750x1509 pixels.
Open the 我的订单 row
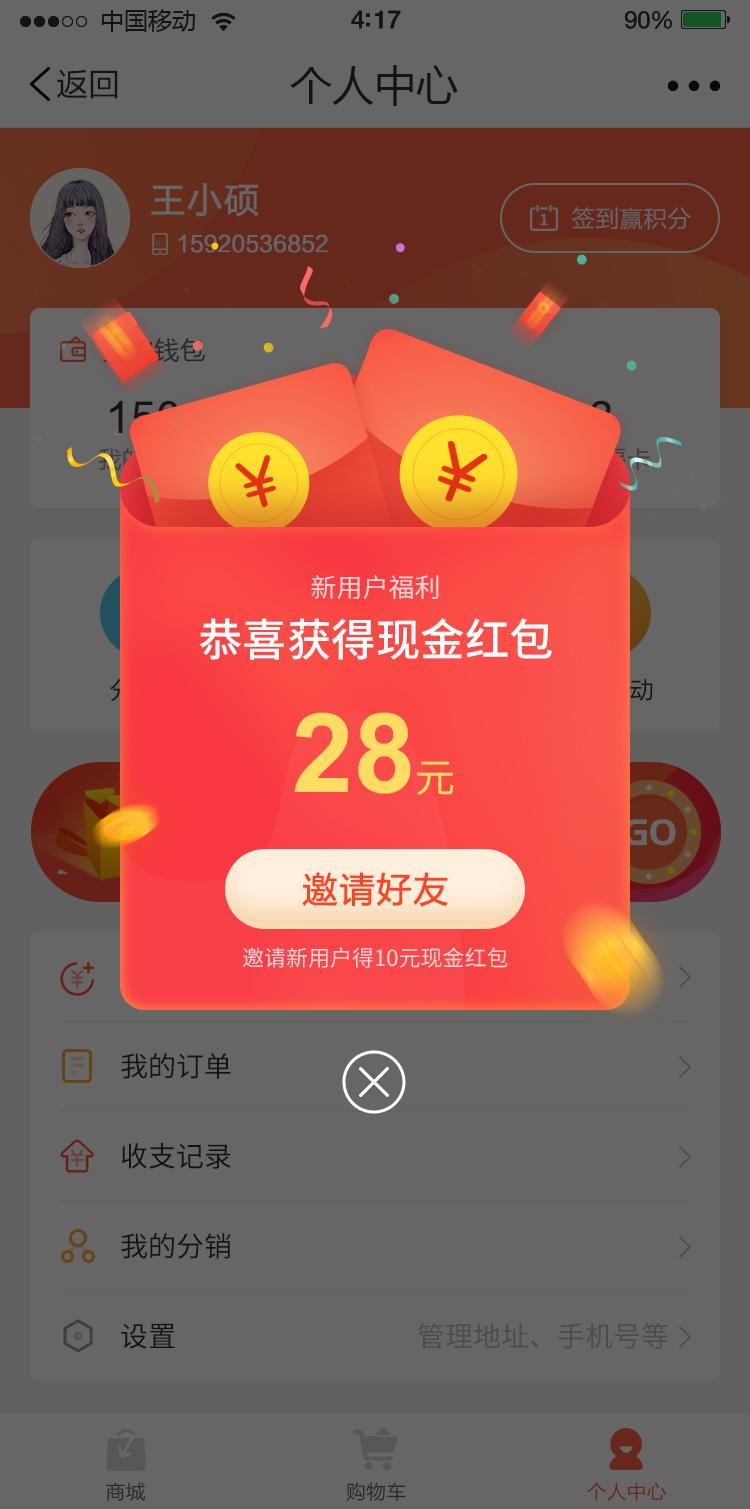tap(374, 1066)
